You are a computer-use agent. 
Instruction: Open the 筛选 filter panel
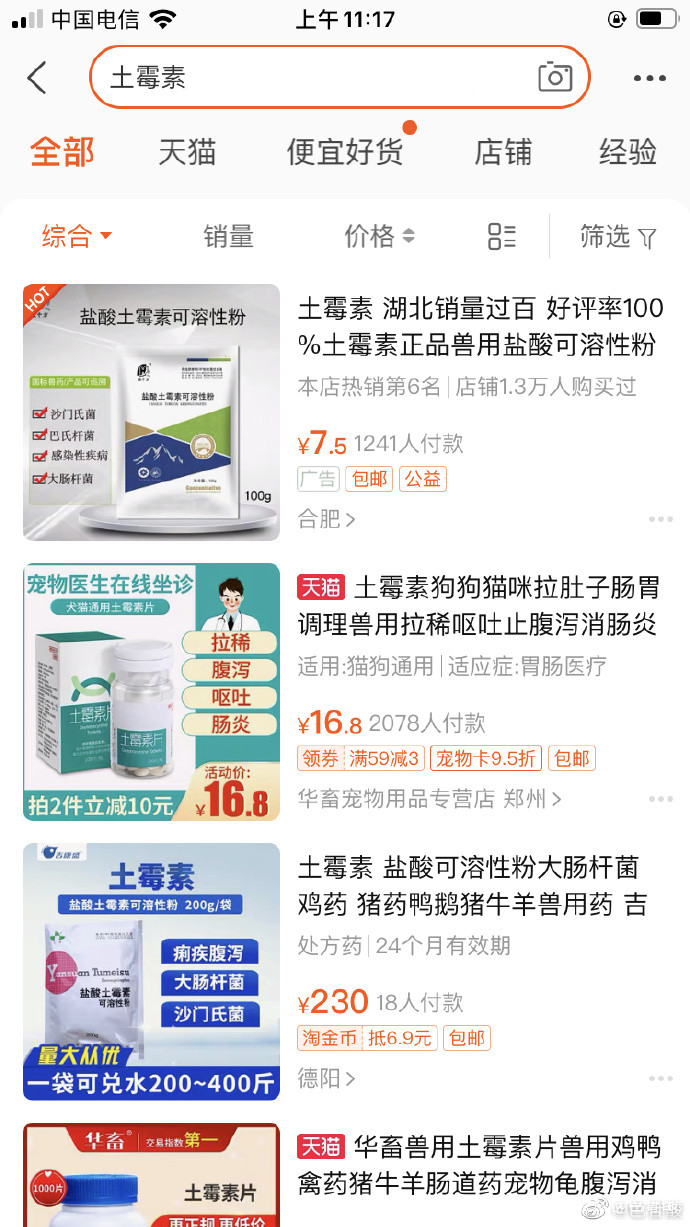[618, 237]
